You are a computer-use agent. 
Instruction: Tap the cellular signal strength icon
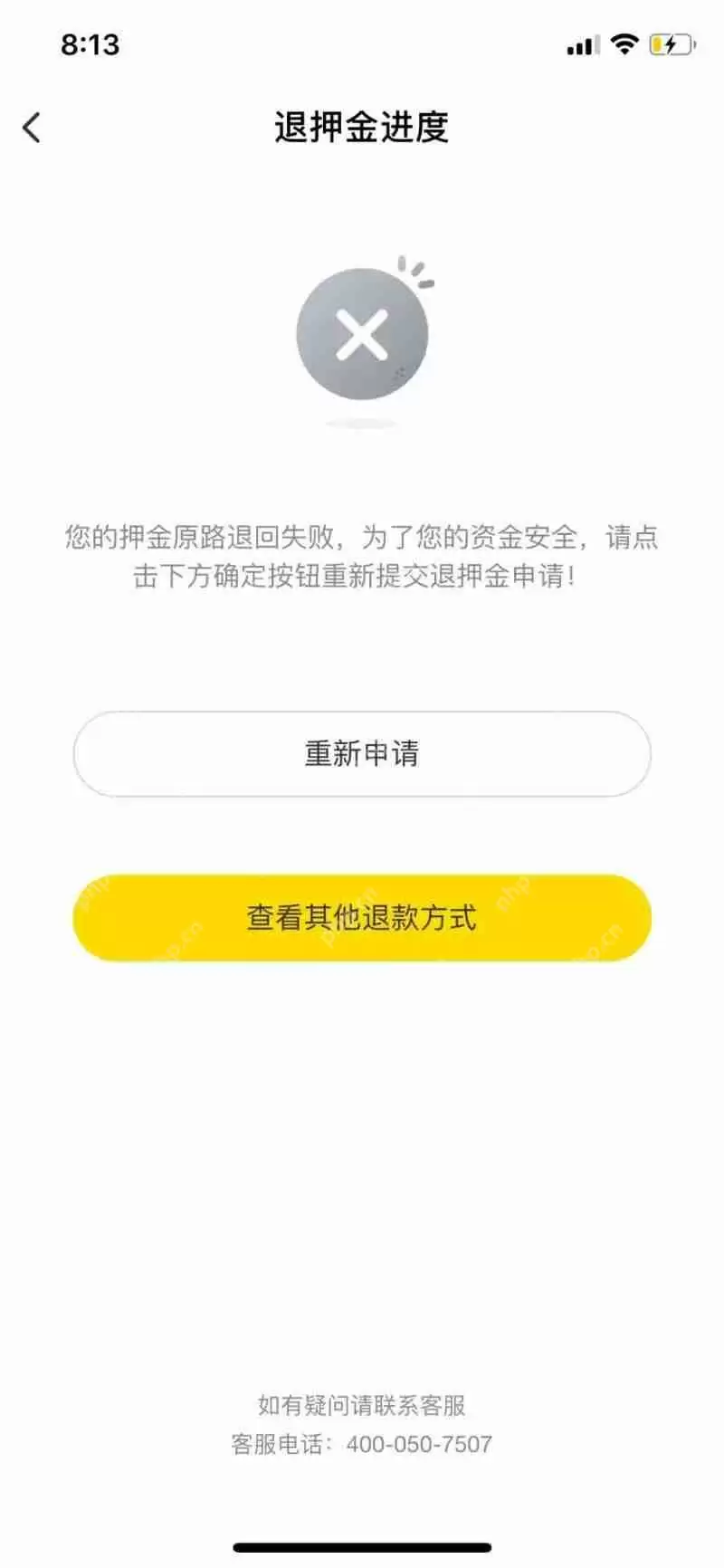[x=583, y=43]
